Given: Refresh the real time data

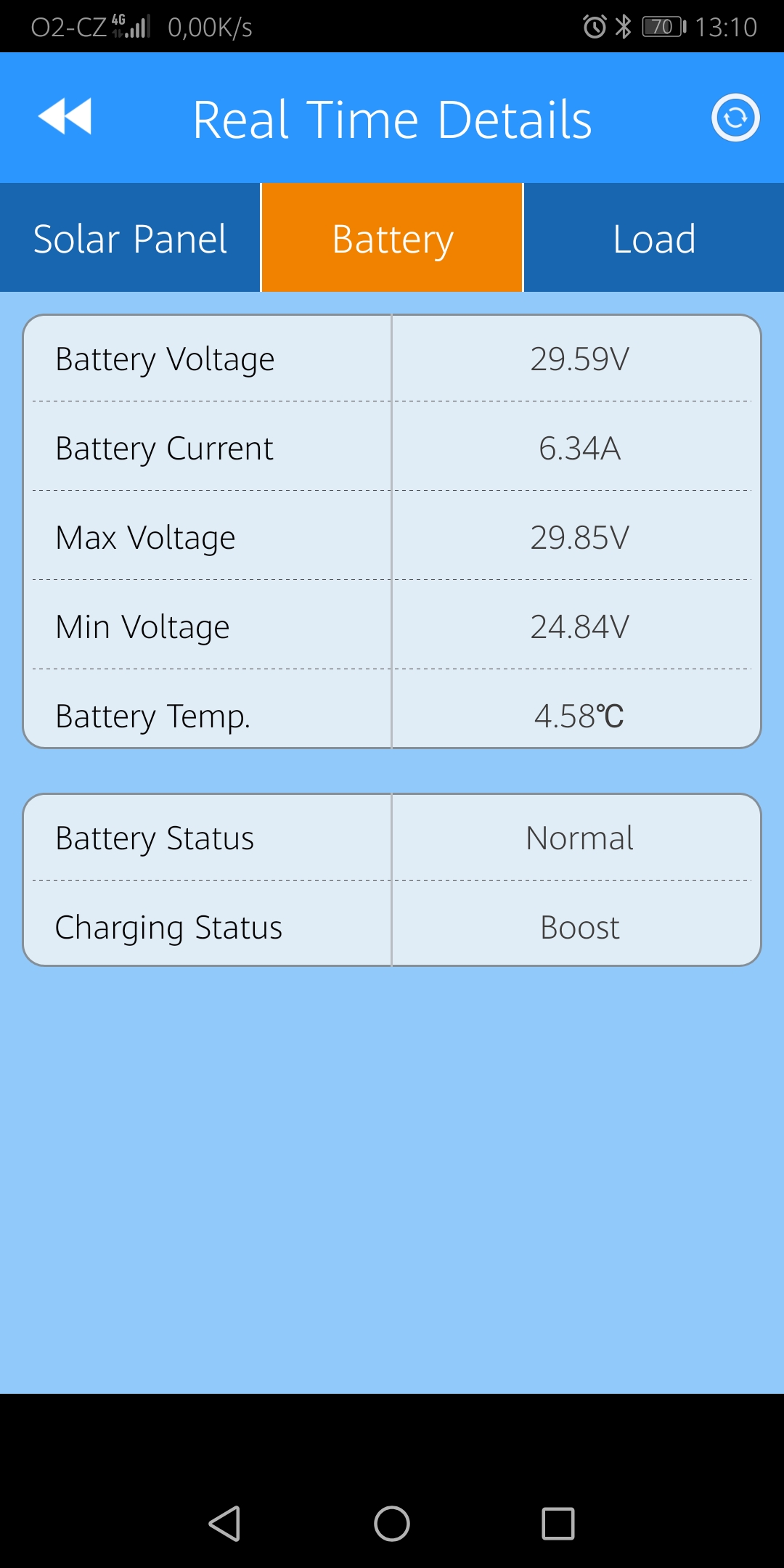Looking at the screenshot, I should [735, 118].
